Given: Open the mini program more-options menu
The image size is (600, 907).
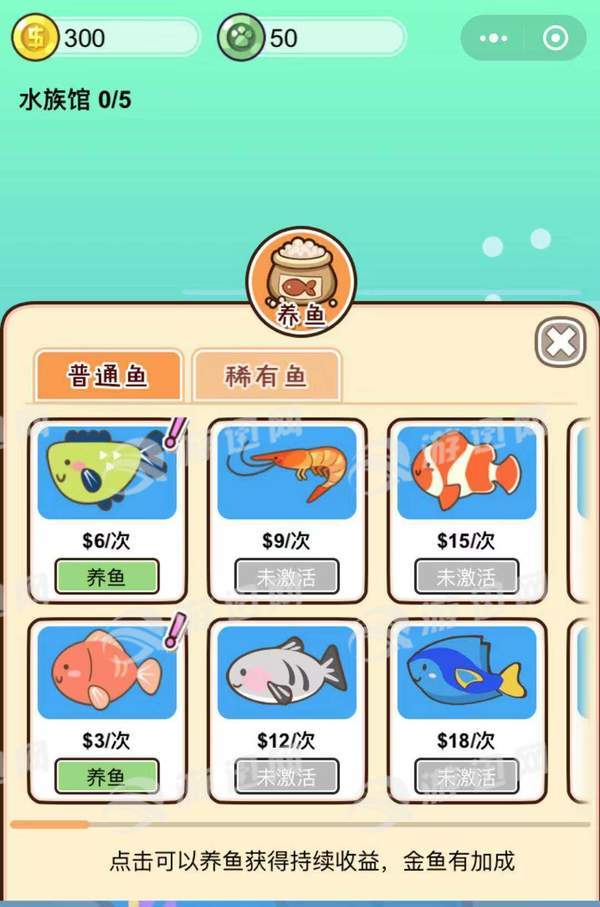Looking at the screenshot, I should 494,39.
